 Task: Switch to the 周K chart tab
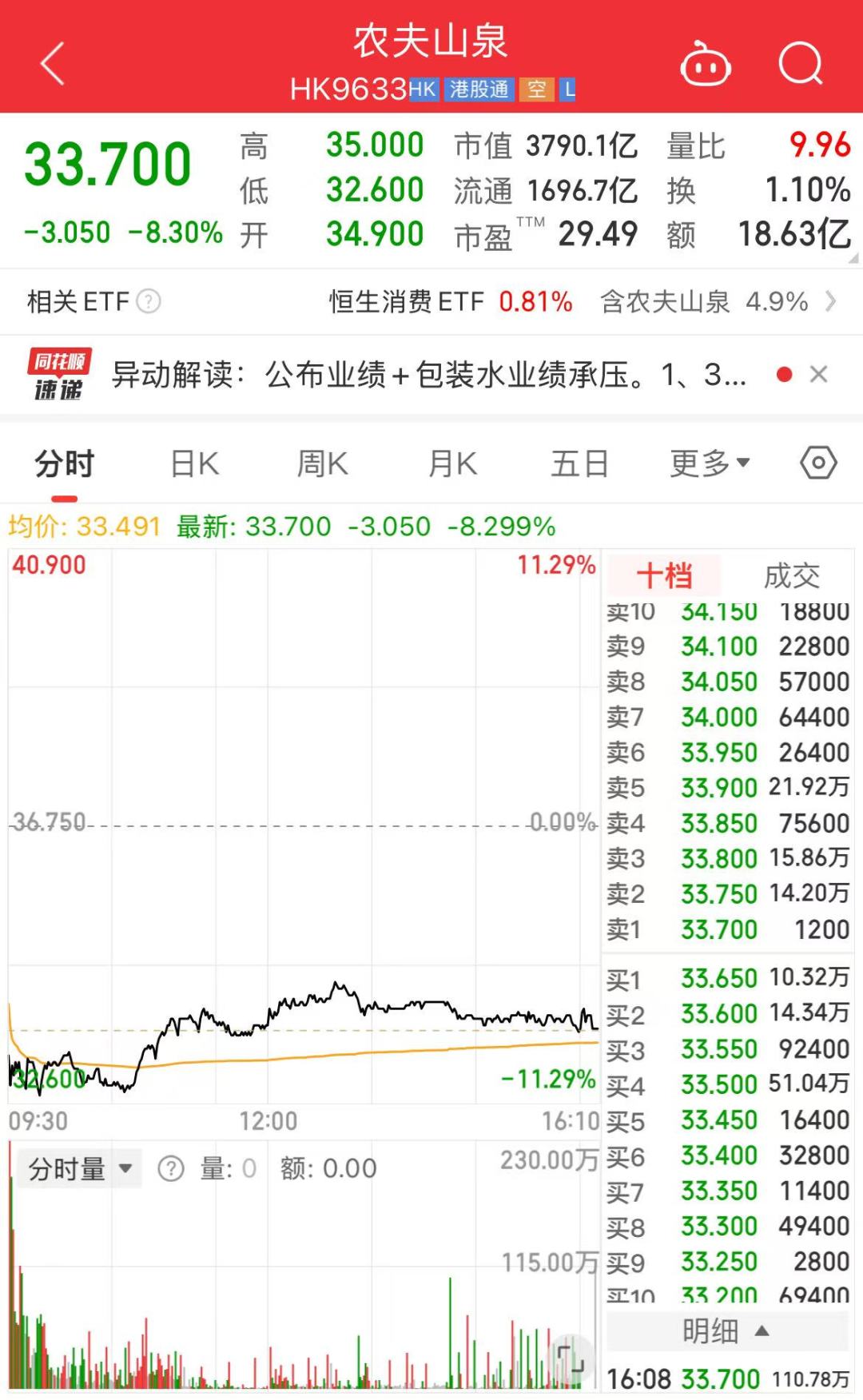[322, 463]
